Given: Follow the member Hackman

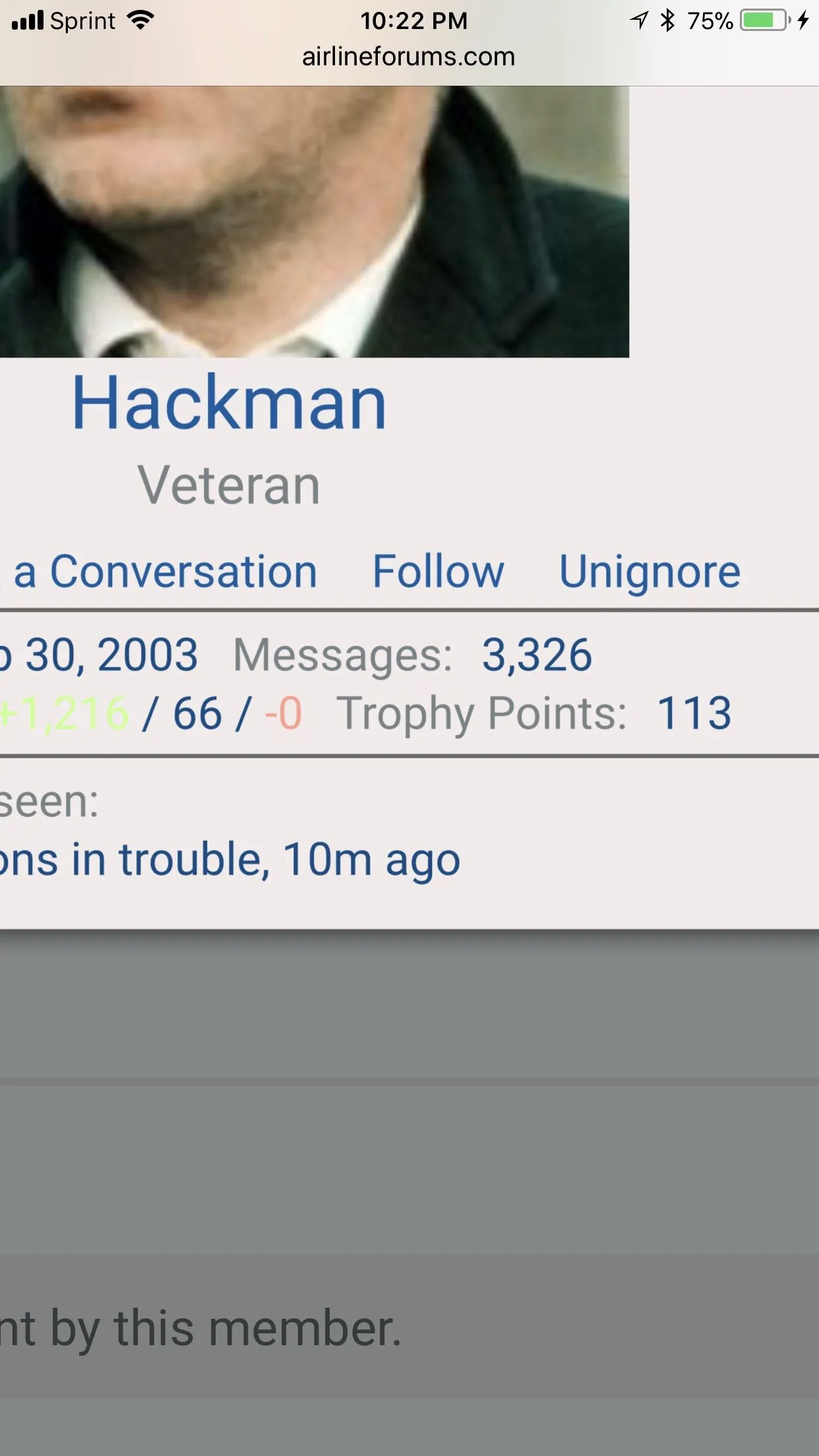Looking at the screenshot, I should coord(438,572).
